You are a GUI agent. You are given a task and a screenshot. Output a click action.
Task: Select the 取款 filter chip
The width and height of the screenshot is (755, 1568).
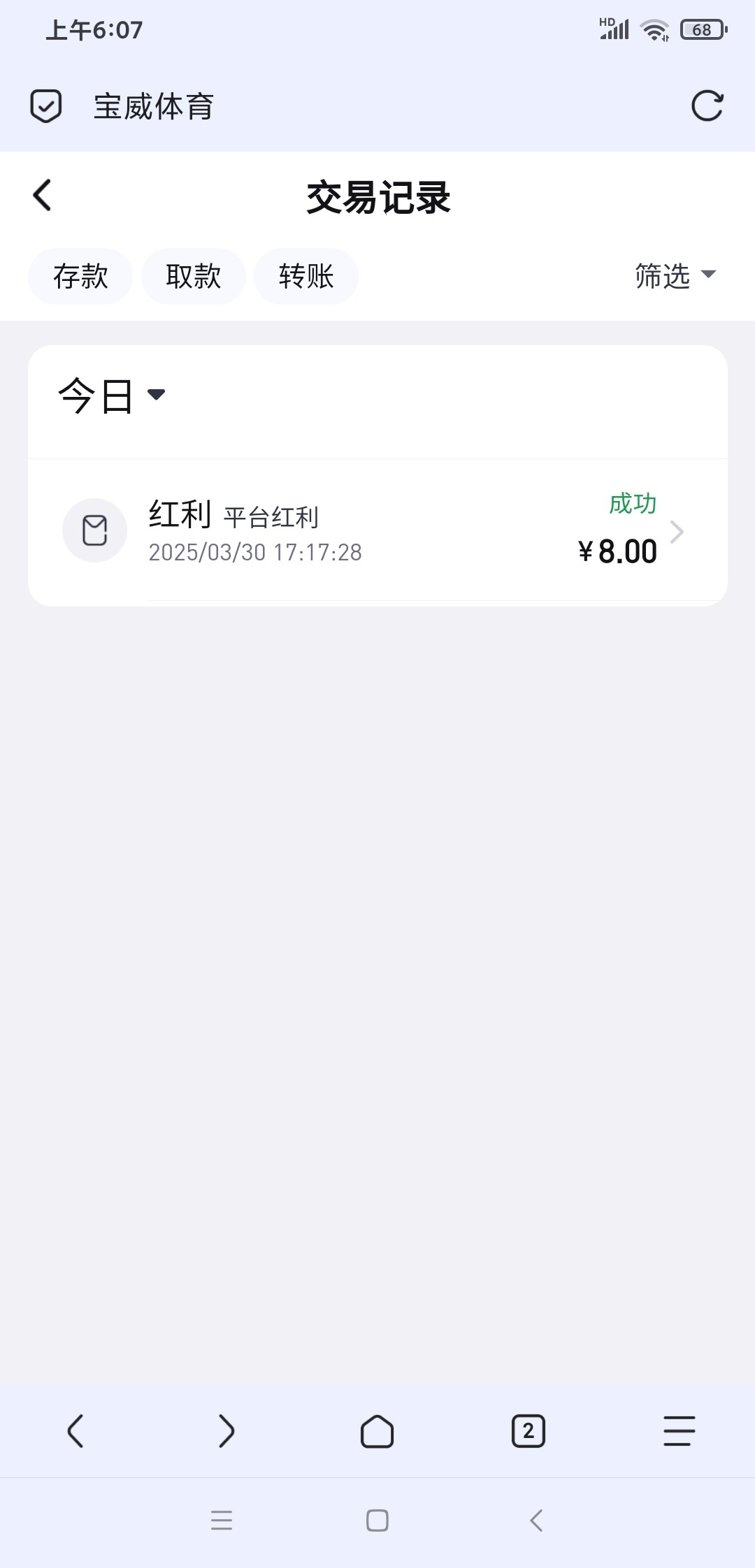[194, 276]
